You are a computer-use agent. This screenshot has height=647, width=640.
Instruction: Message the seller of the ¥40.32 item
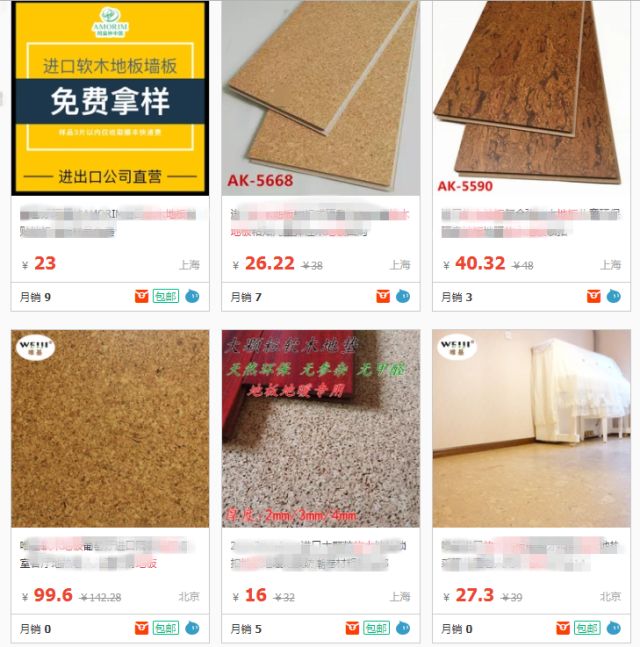click(x=613, y=297)
